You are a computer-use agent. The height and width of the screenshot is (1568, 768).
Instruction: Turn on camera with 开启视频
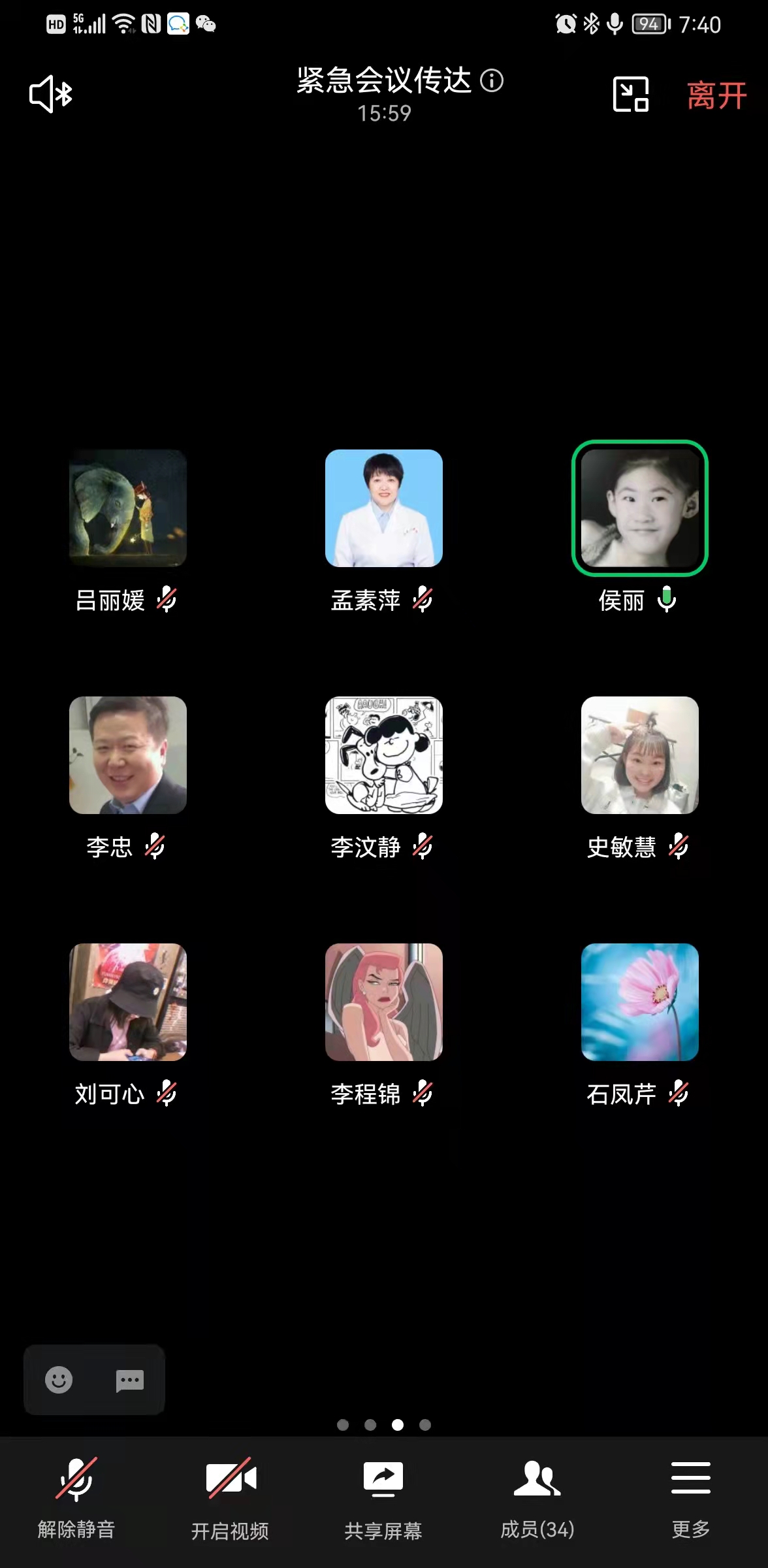[x=230, y=1494]
